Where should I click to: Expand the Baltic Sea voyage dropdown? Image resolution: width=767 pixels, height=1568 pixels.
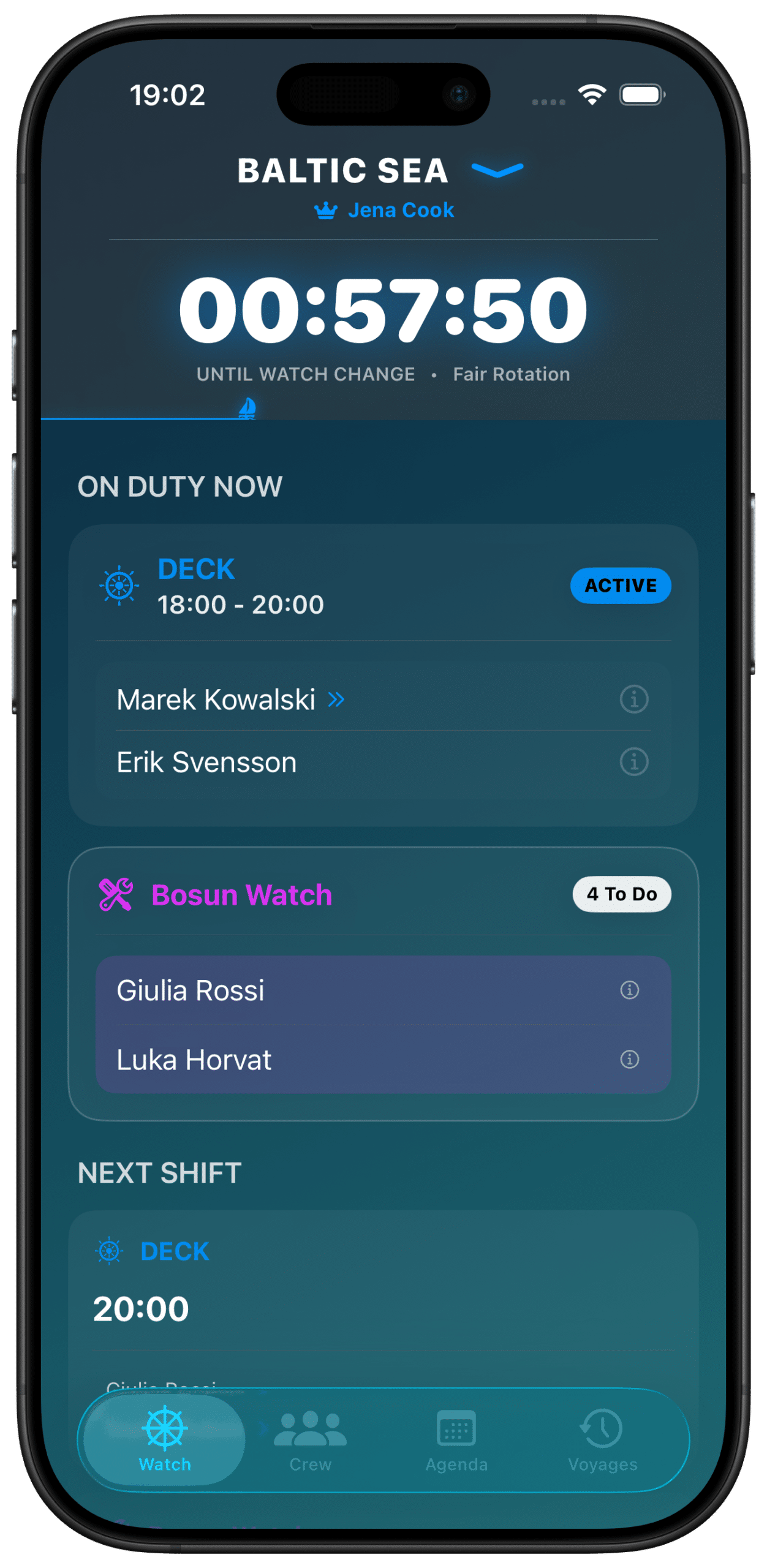click(x=497, y=170)
